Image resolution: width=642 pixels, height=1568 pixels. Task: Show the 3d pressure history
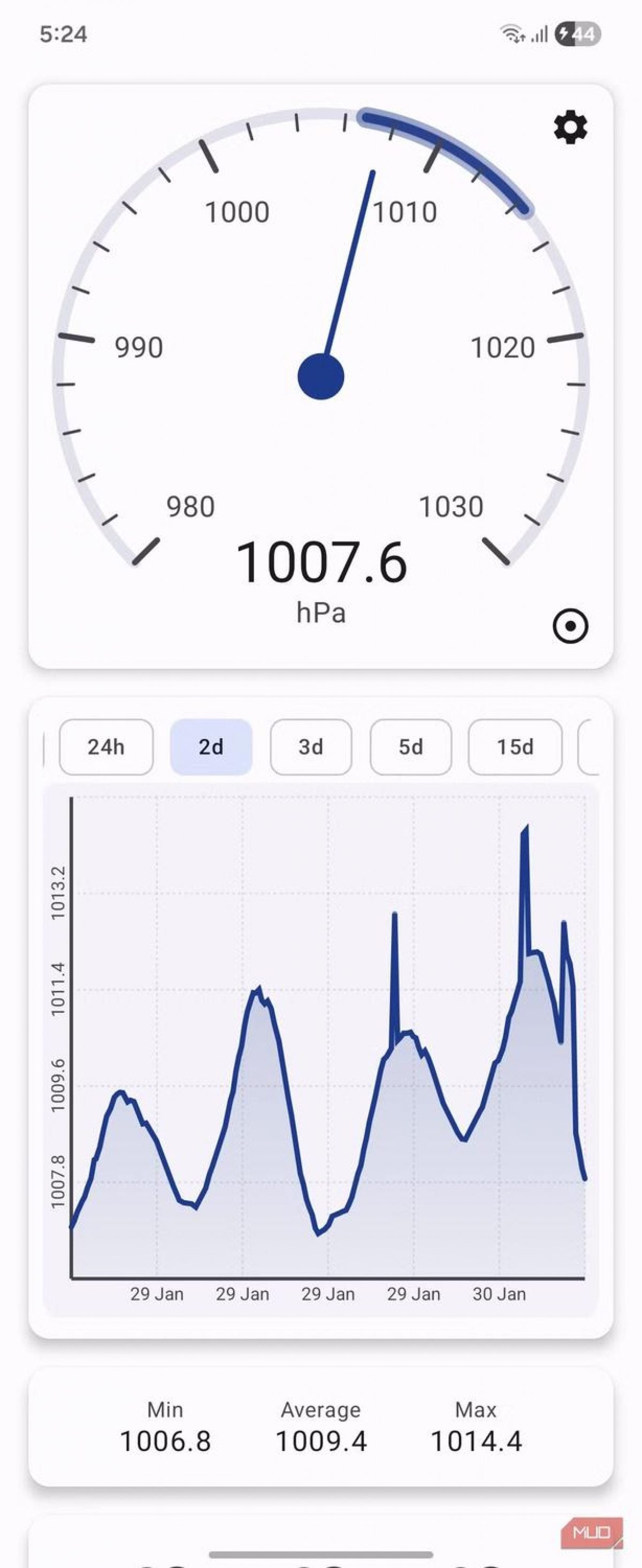[311, 747]
